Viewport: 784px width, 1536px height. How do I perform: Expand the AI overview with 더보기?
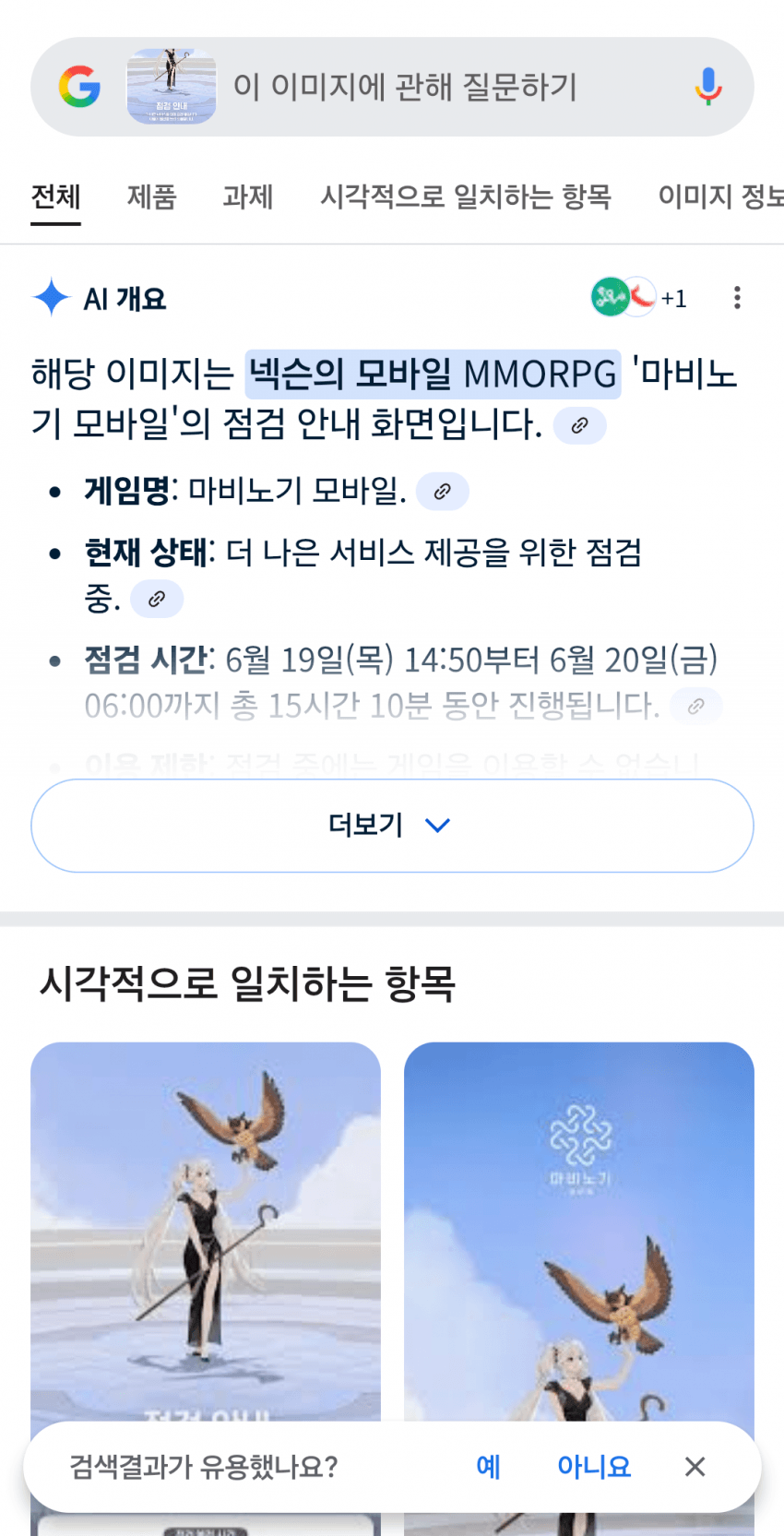tap(392, 825)
